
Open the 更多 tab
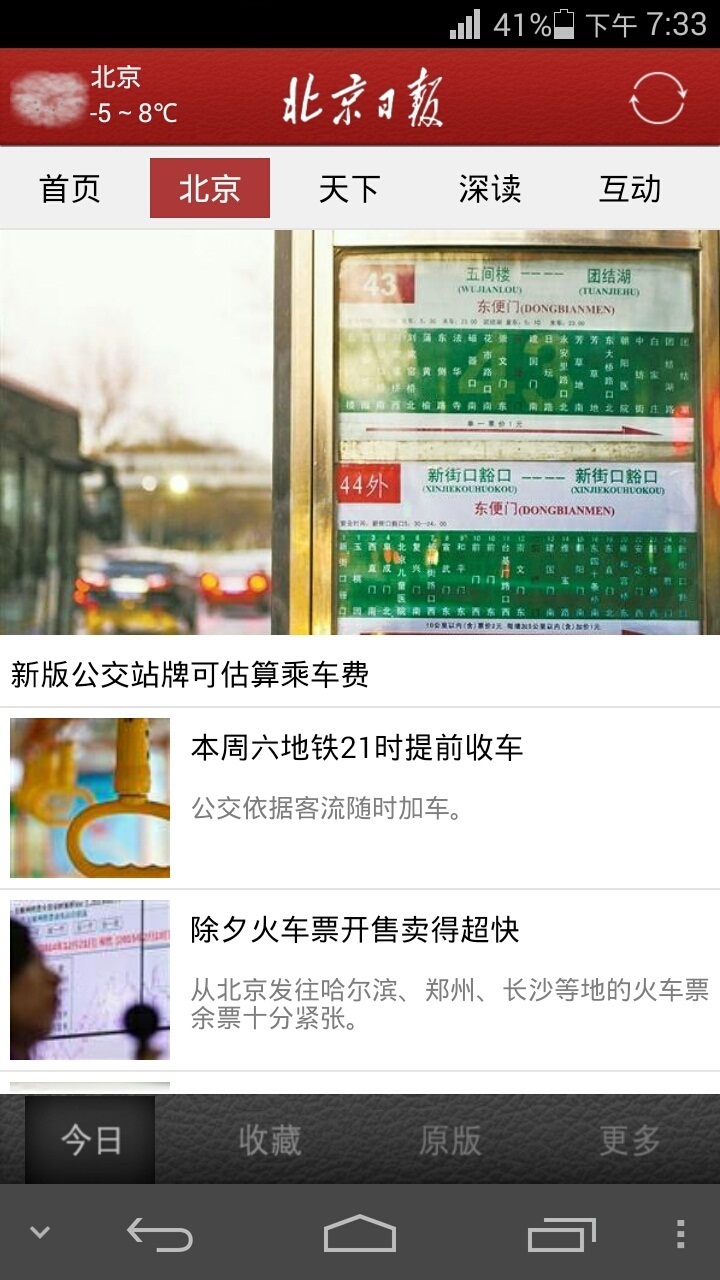click(x=630, y=1140)
